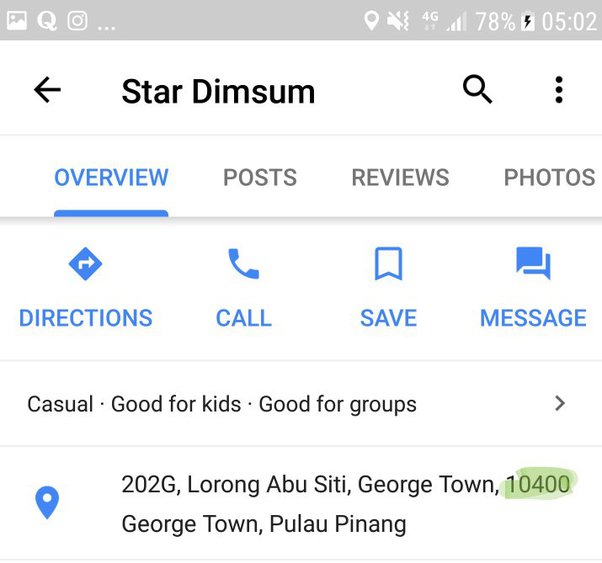View the Photos tab
The width and height of the screenshot is (602, 563).
point(549,178)
